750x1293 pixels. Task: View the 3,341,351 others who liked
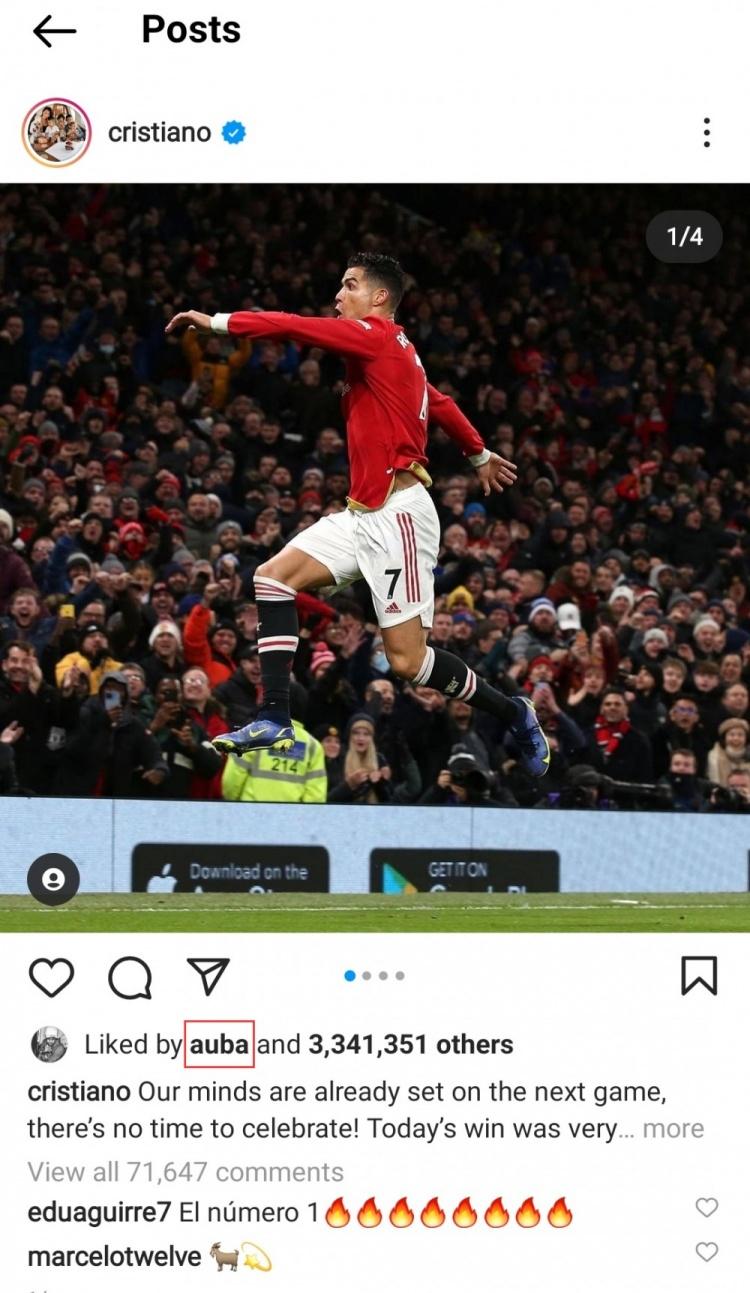[410, 1045]
